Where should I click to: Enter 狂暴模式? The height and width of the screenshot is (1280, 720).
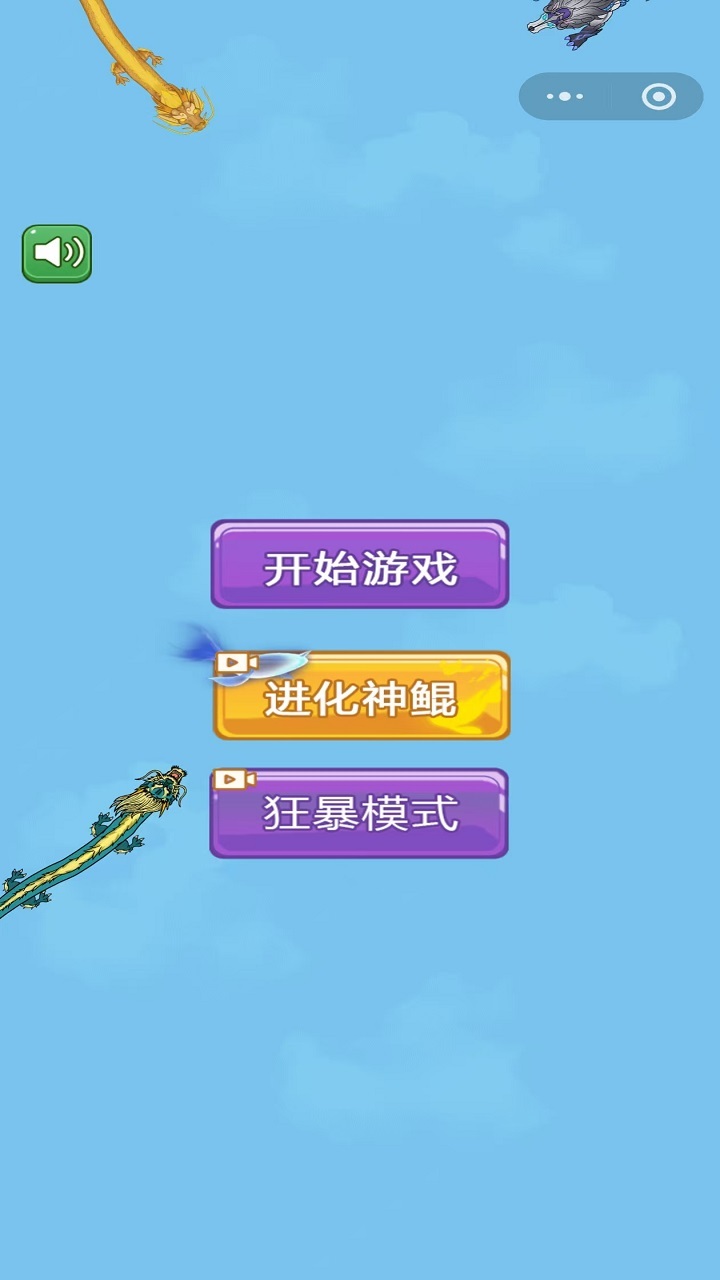360,813
